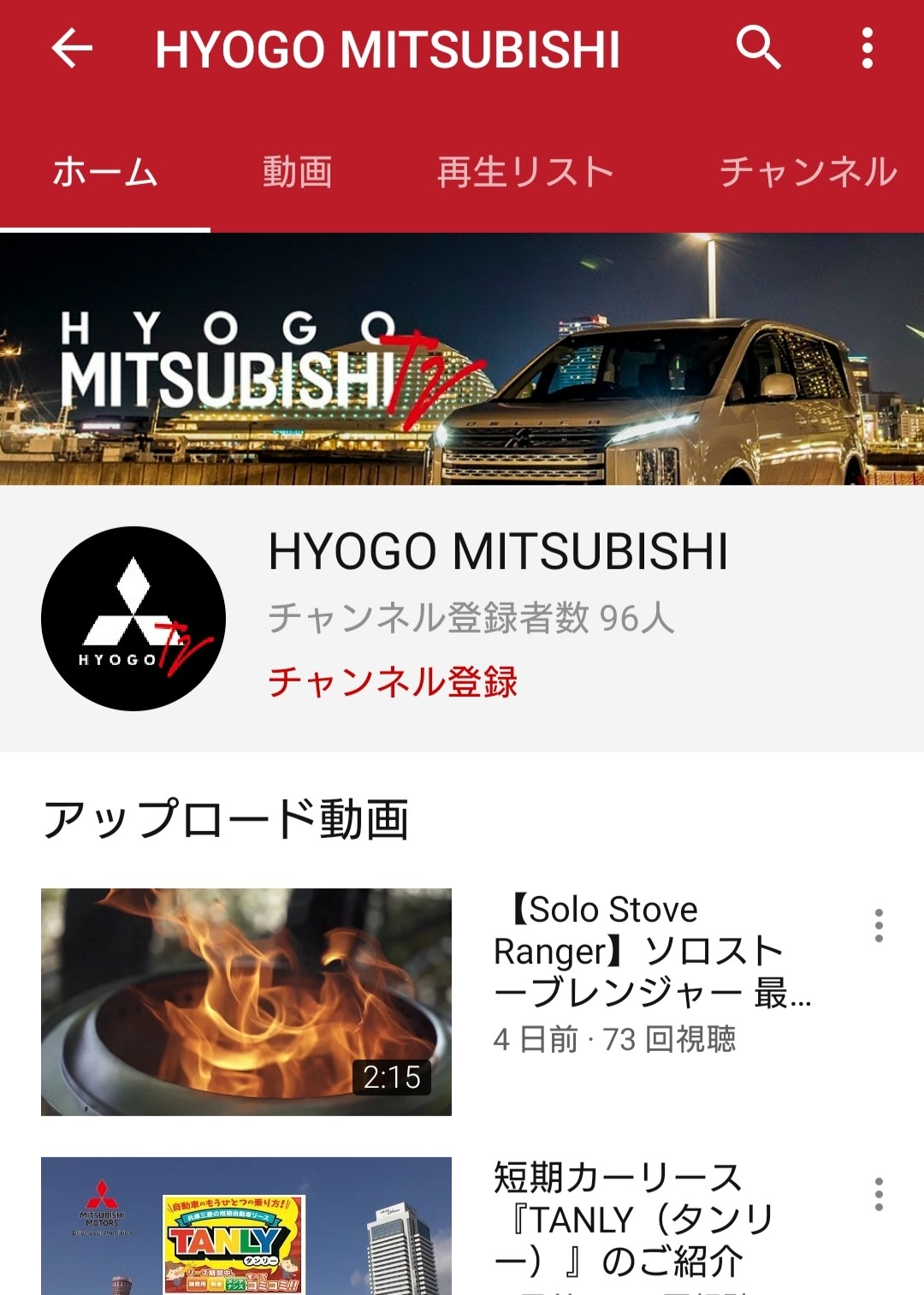
Task: Switch to the ホーム tab
Action: [x=105, y=172]
